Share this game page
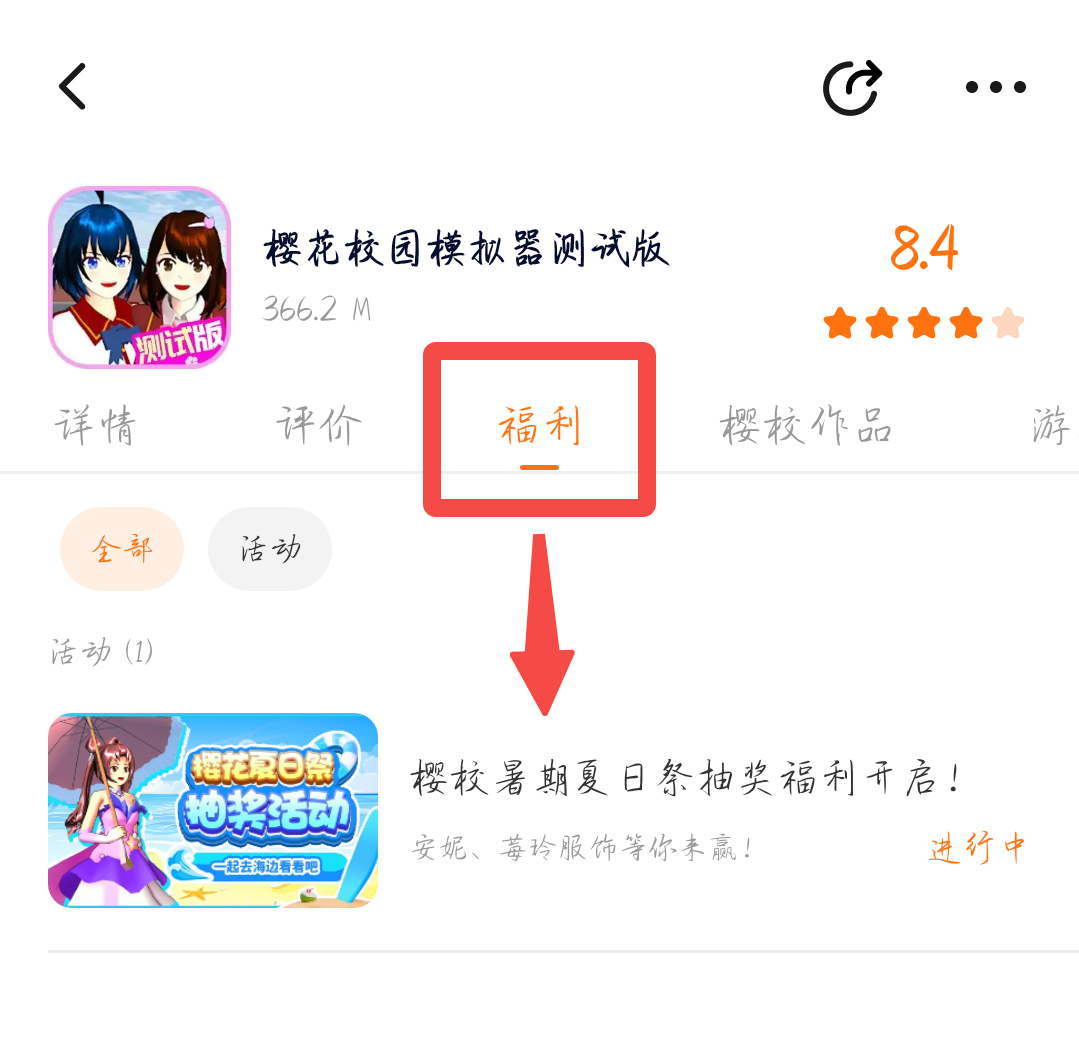Viewport: 1079px width, 1046px height. pyautogui.click(x=852, y=87)
